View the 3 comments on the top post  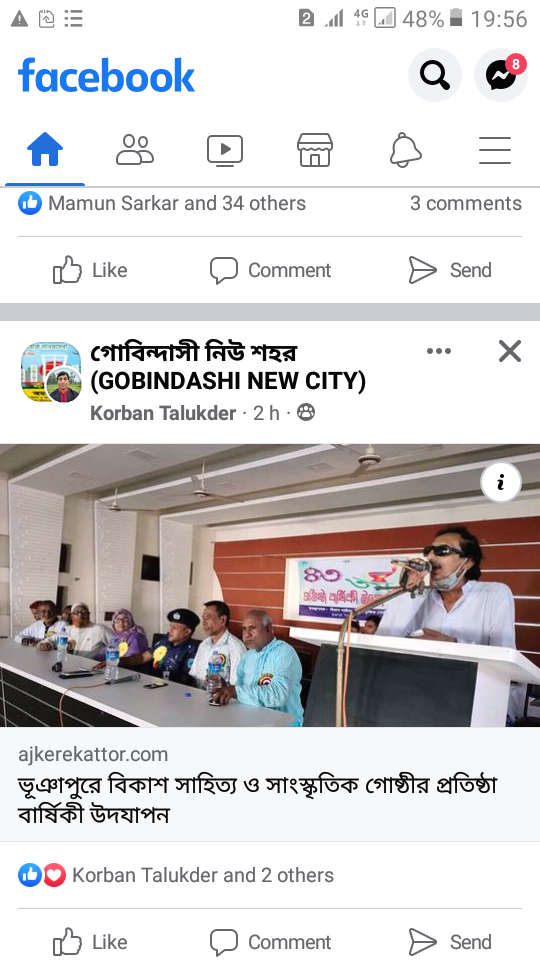tap(466, 203)
